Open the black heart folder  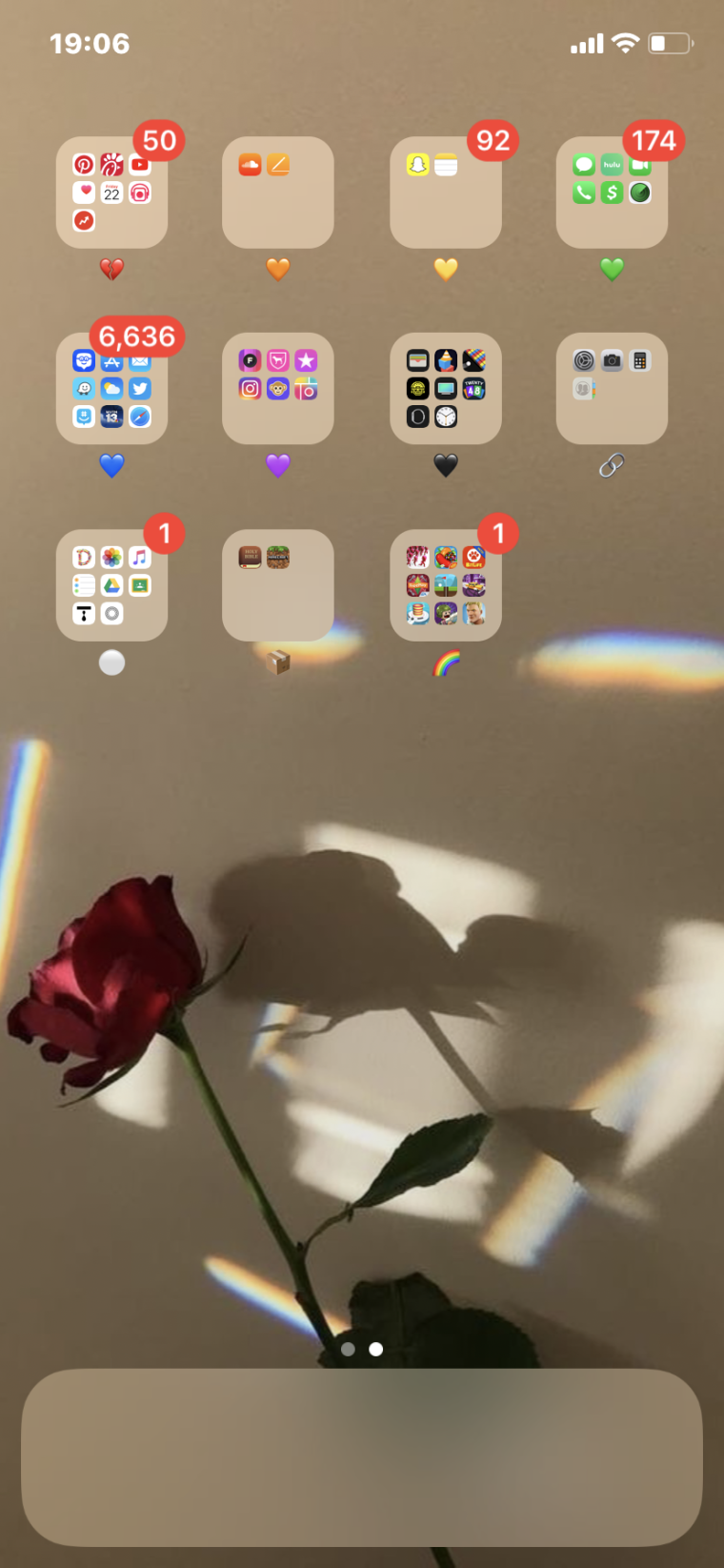[x=445, y=389]
